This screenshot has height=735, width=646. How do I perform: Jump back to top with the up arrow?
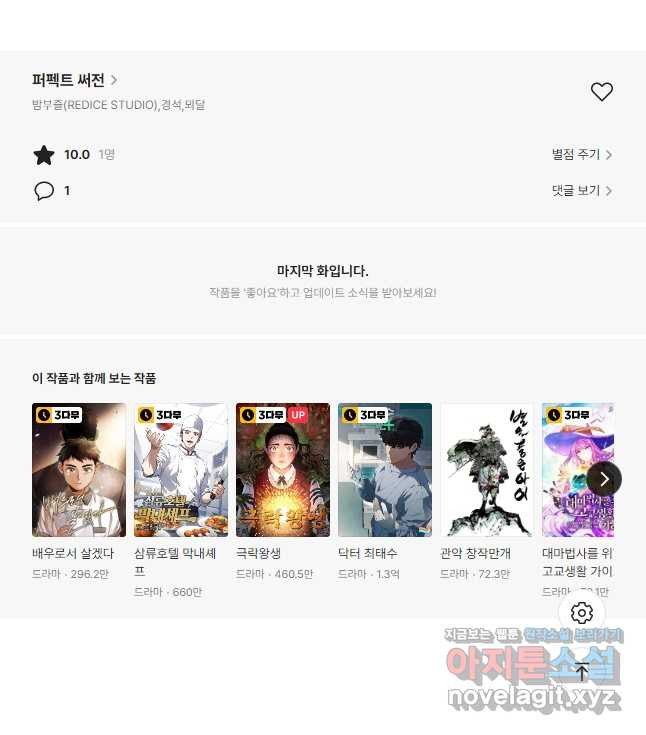coord(582,672)
